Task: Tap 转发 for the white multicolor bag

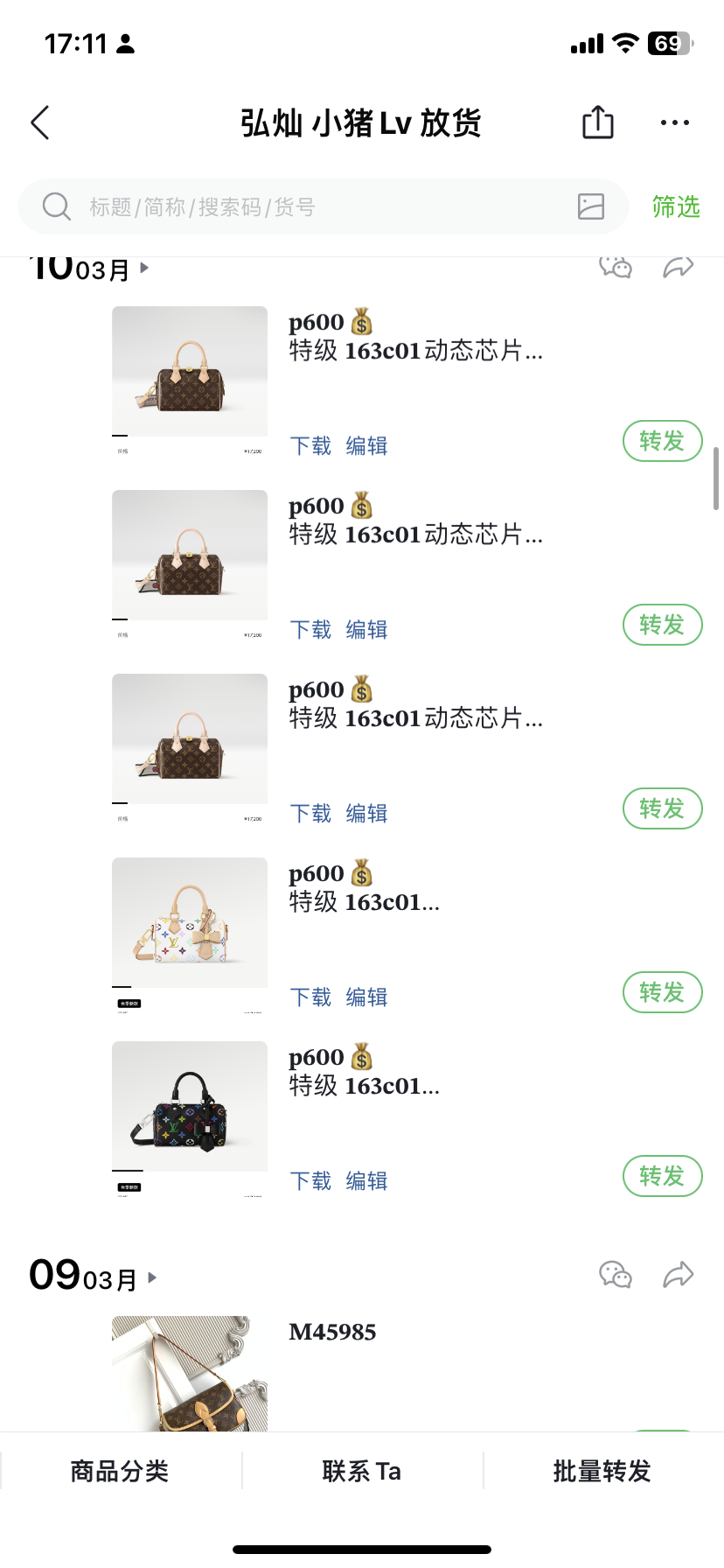Action: pos(662,992)
